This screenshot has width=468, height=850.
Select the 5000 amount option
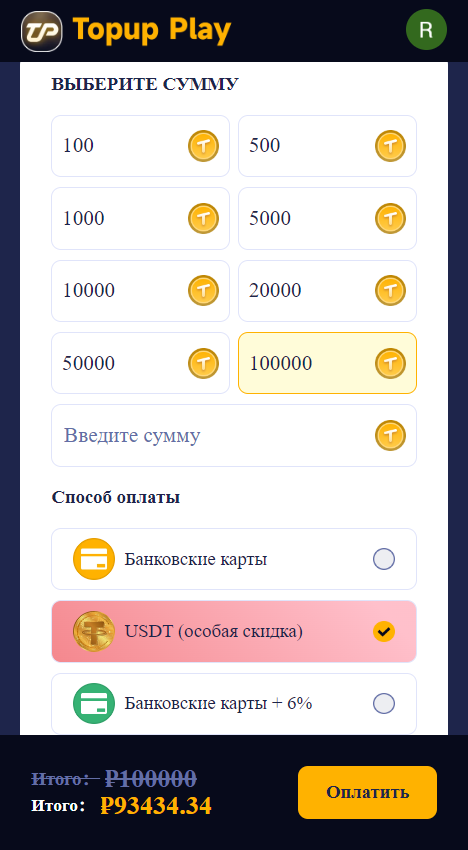tap(327, 218)
